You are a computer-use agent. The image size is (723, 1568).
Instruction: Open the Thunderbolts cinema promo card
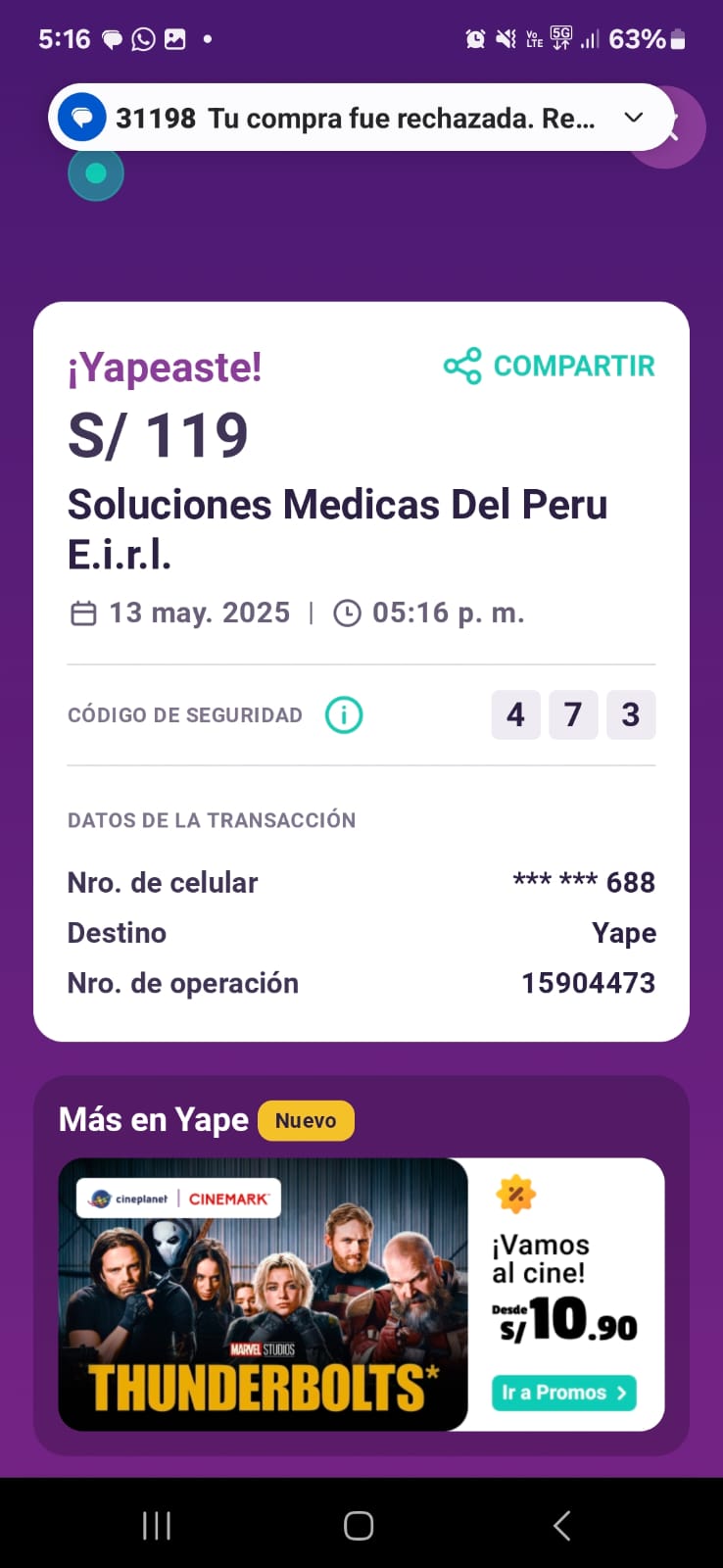point(263,1294)
